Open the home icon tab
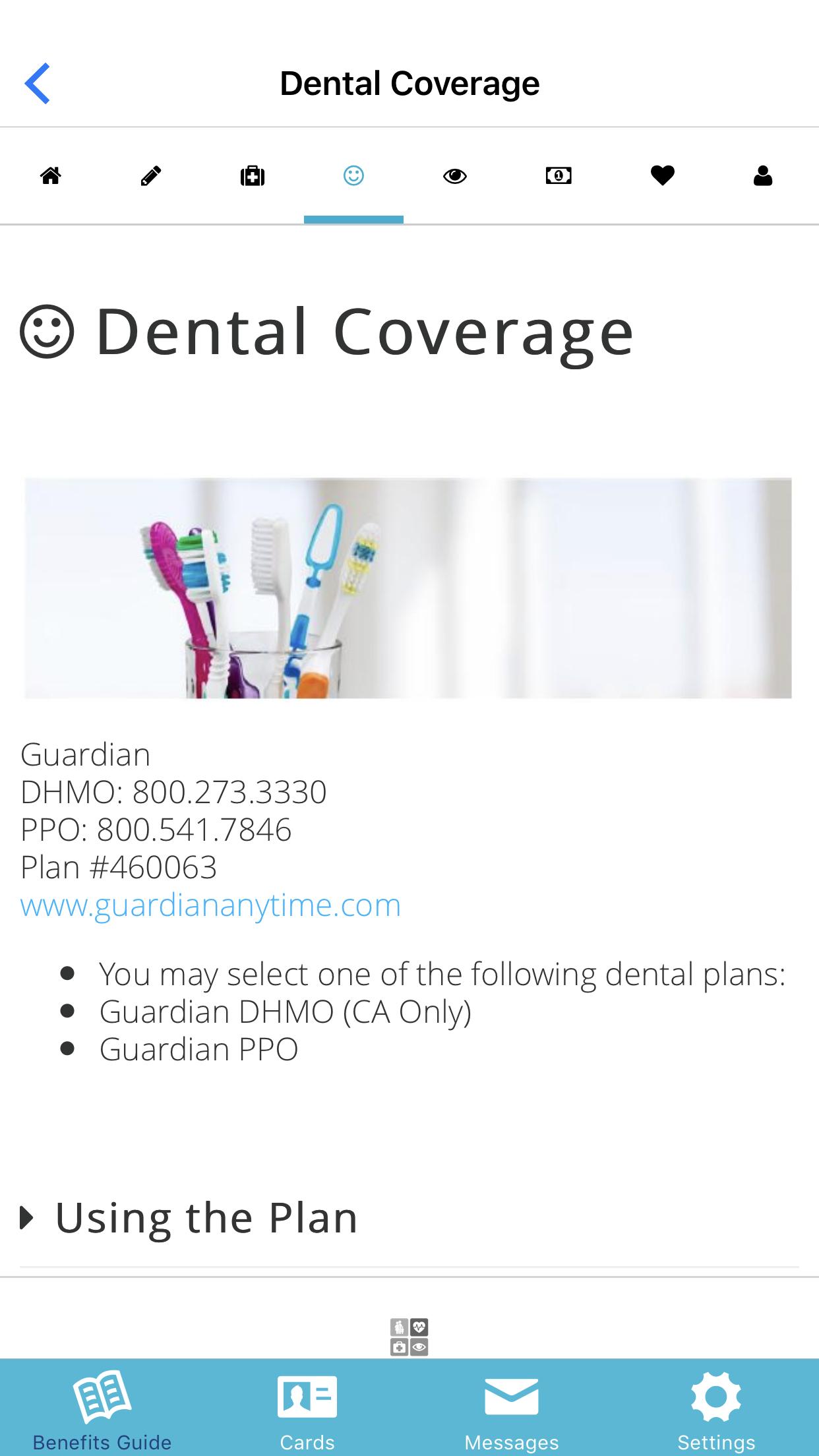The width and height of the screenshot is (819, 1456). point(51,176)
